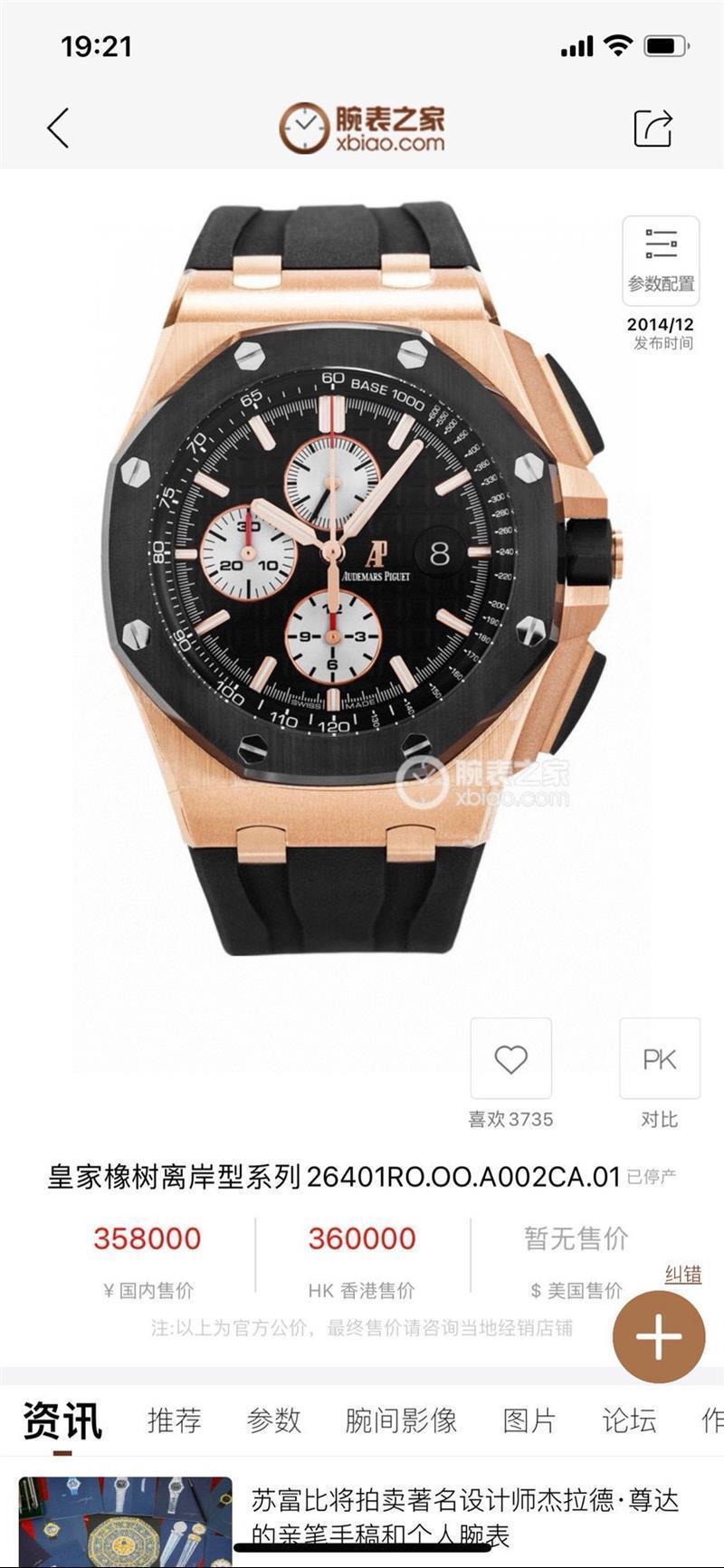Switch to the 图片 tab
This screenshot has width=724, height=1568.
pyautogui.click(x=529, y=1420)
